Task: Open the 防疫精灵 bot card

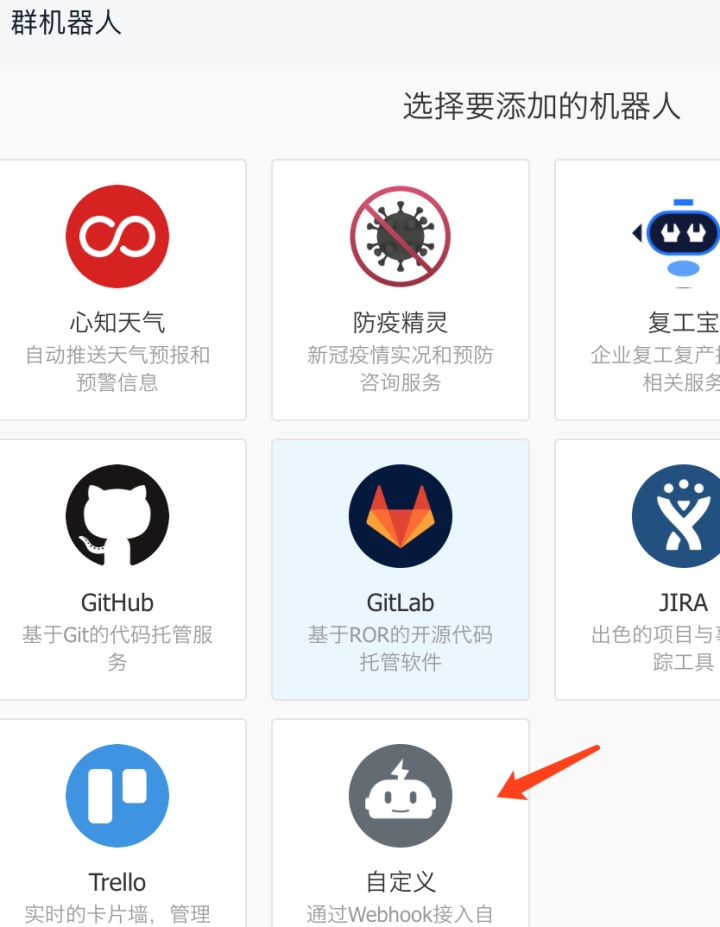Action: pos(399,290)
